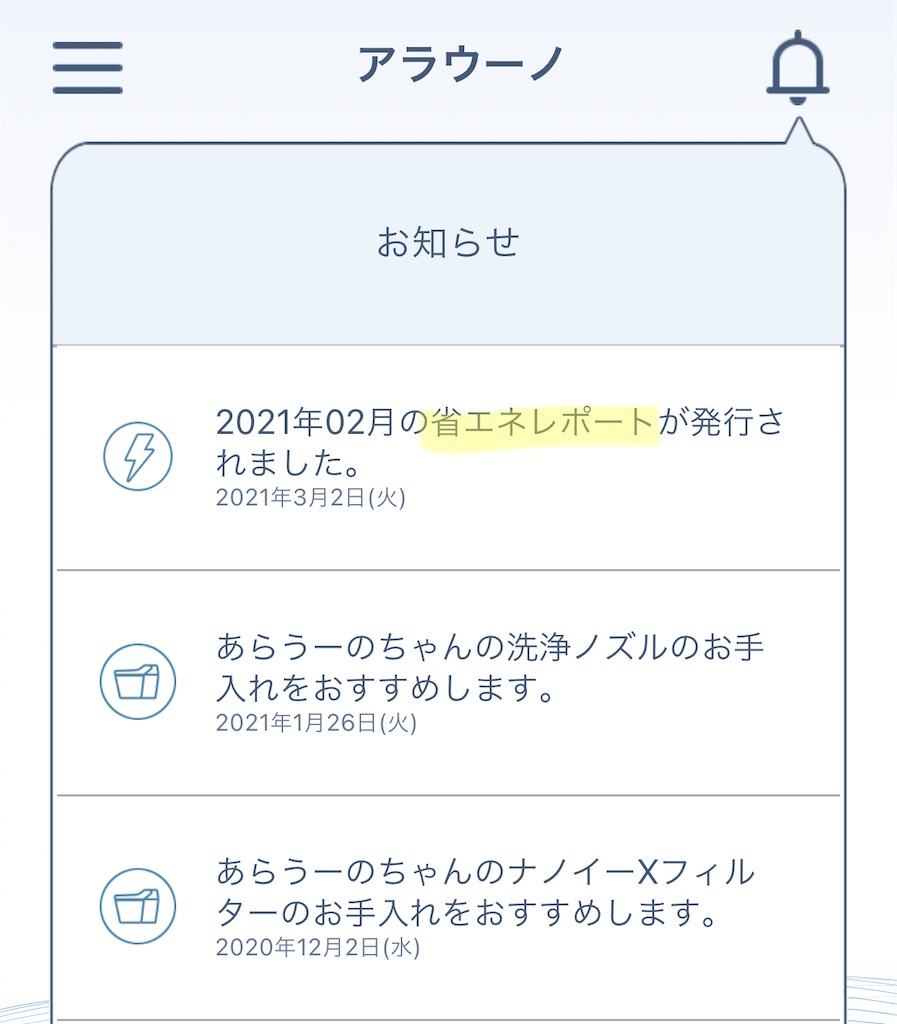The width and height of the screenshot is (897, 1024).
Task: Tap the circled lightning icon in the first notification
Action: 137,457
